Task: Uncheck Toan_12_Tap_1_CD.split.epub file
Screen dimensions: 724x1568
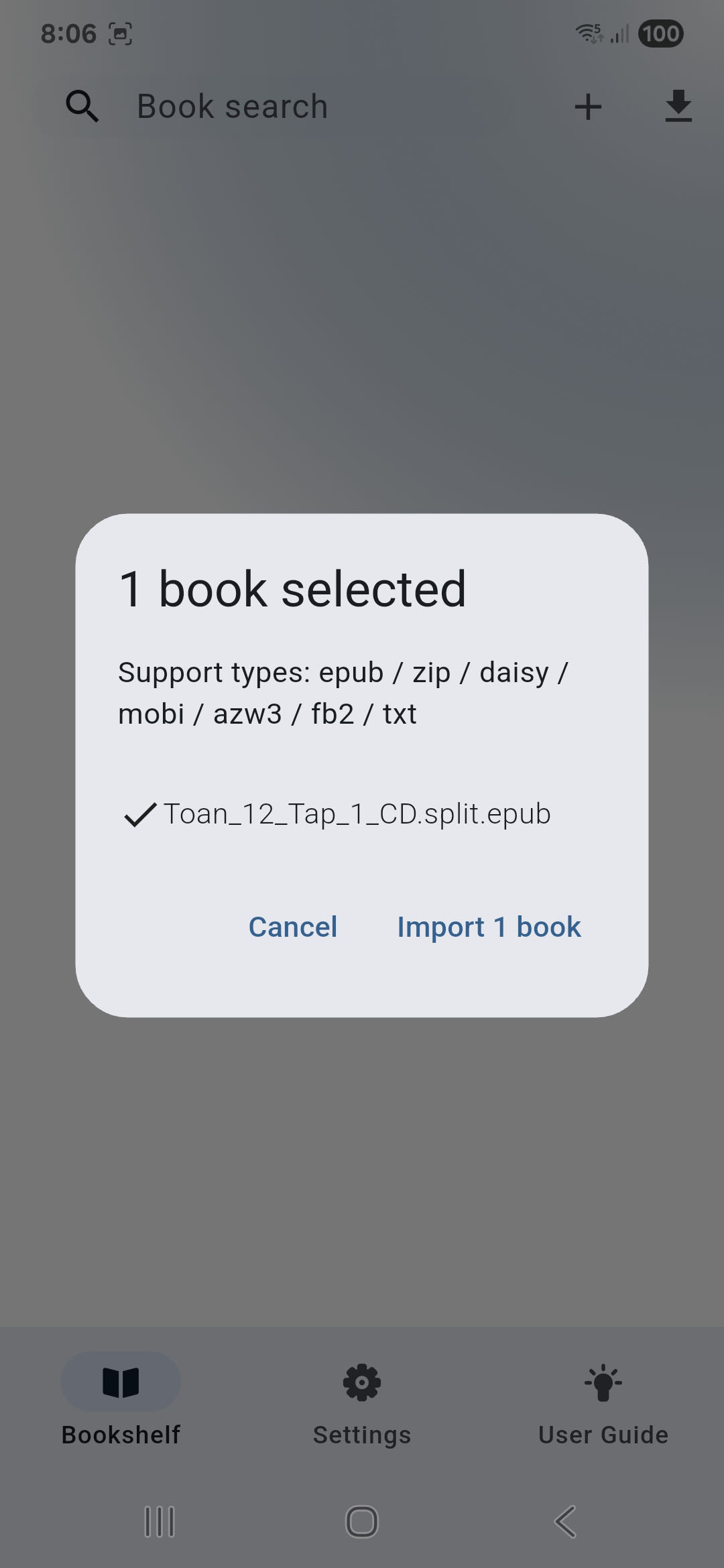Action: pyautogui.click(x=140, y=815)
